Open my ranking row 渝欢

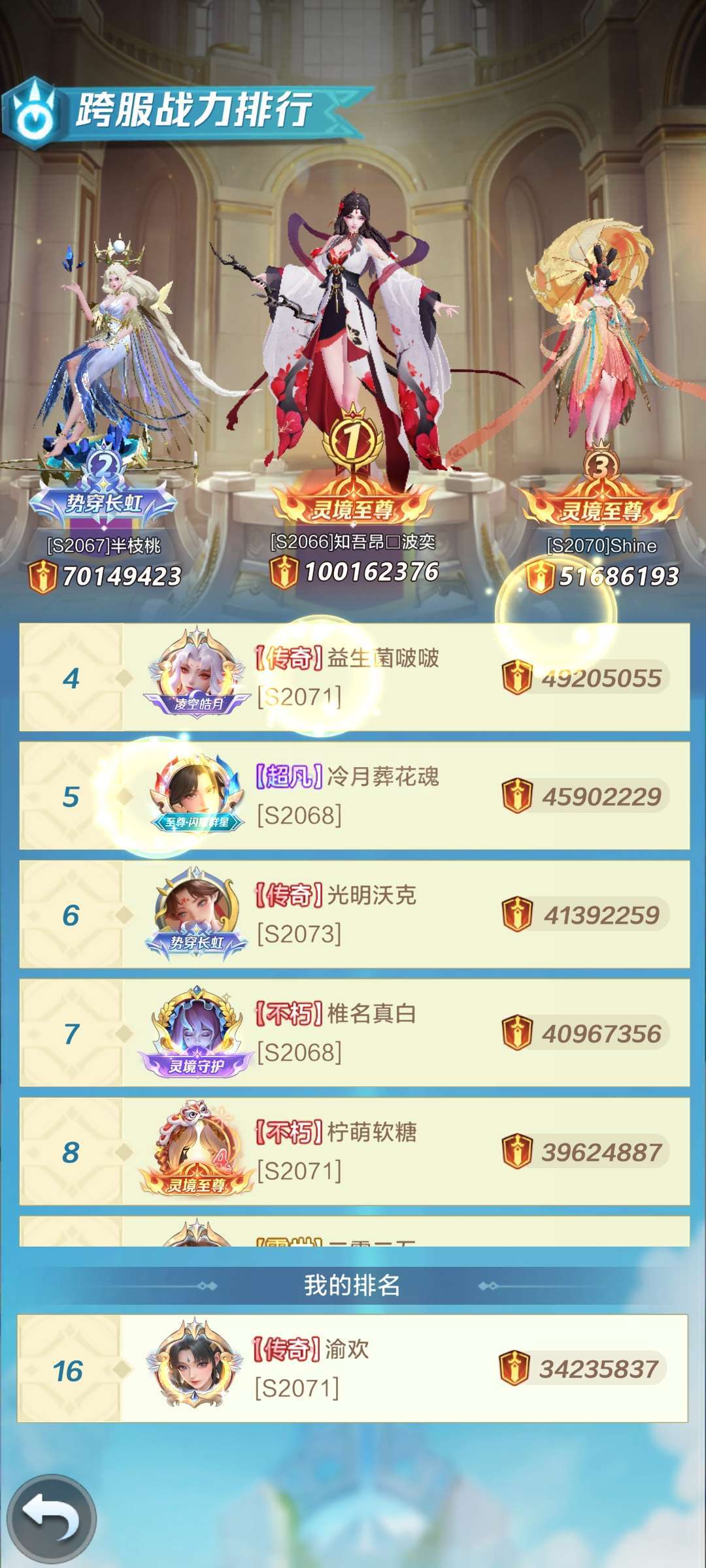point(352,1368)
